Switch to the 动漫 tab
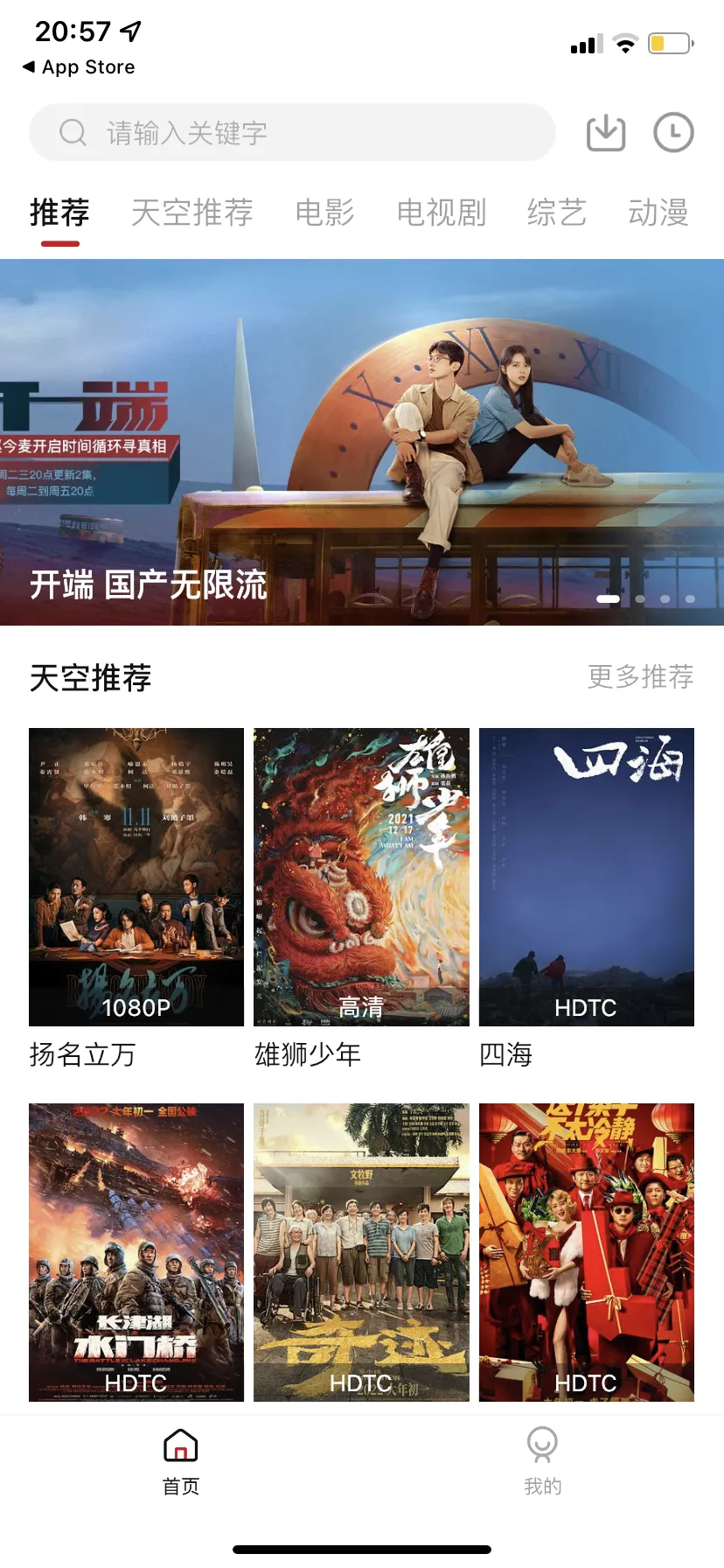This screenshot has height=1568, width=724. [x=658, y=213]
